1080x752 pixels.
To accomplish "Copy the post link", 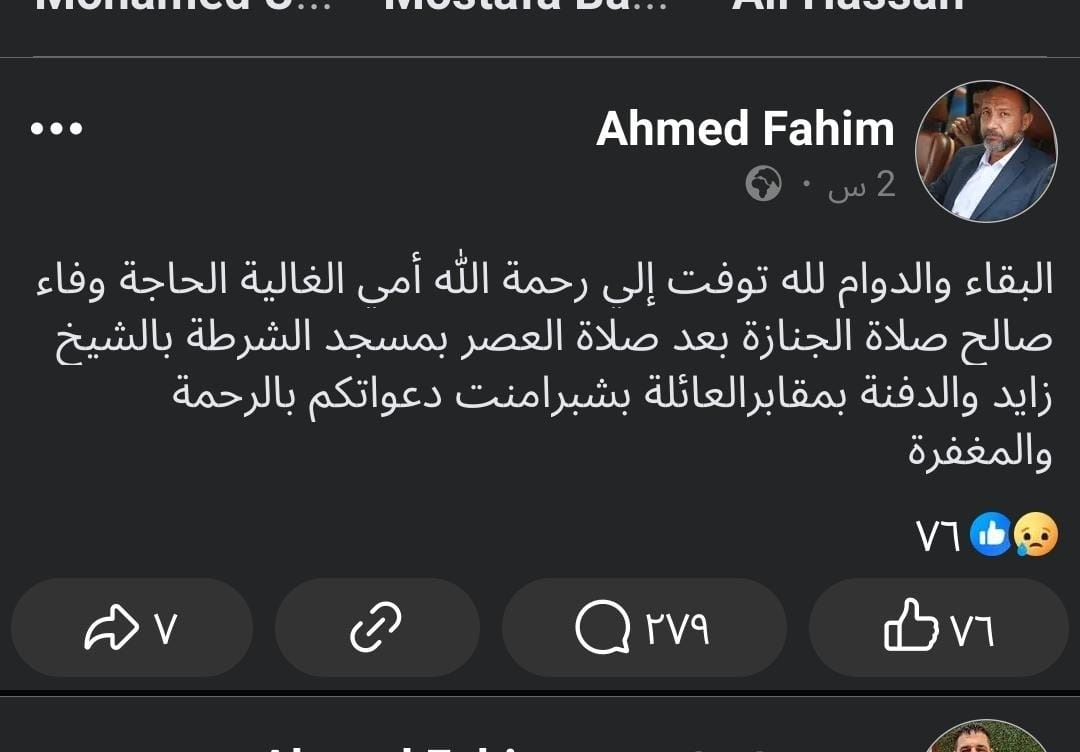I will click(376, 628).
